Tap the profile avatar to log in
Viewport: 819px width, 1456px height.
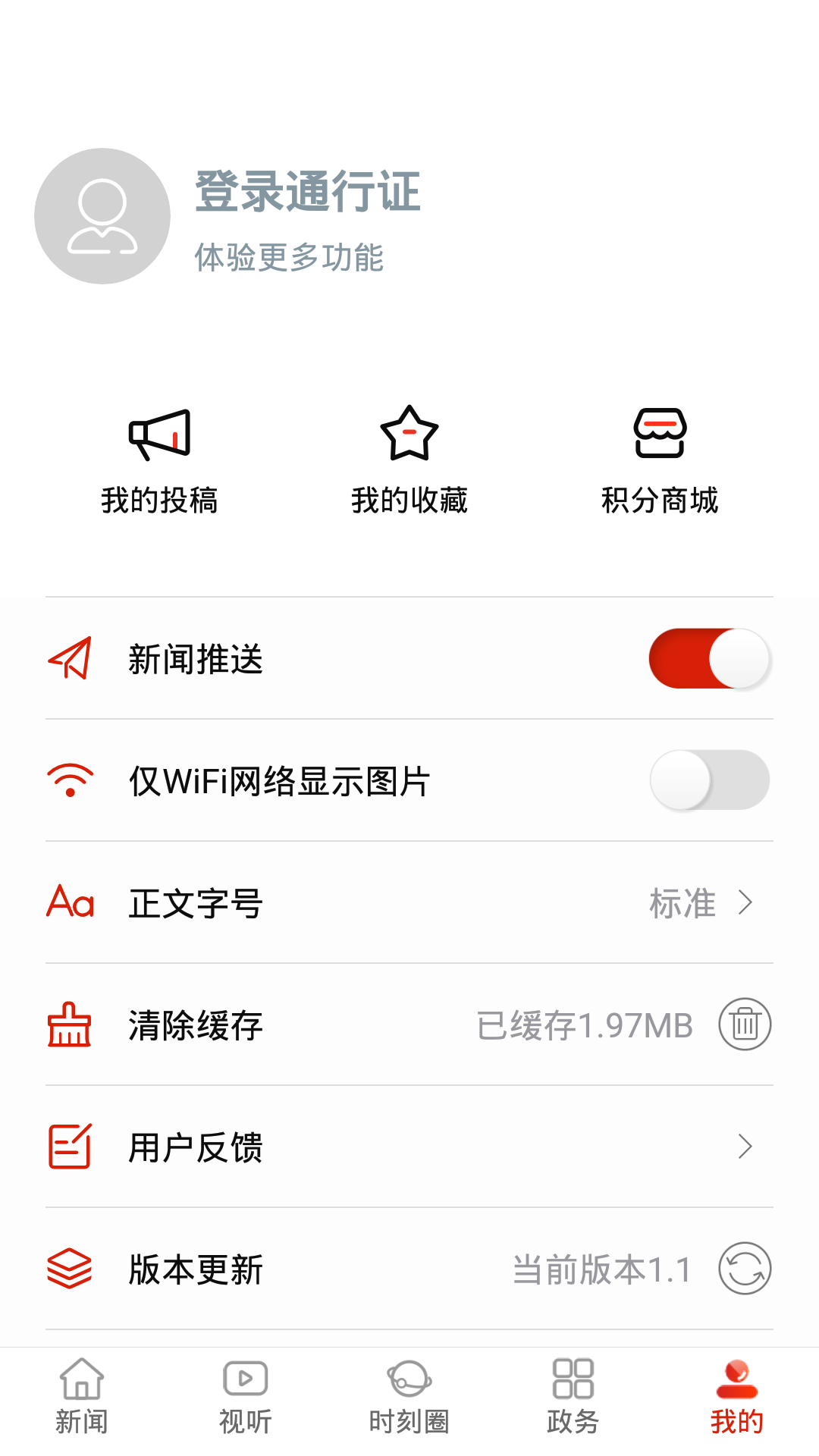[x=102, y=216]
